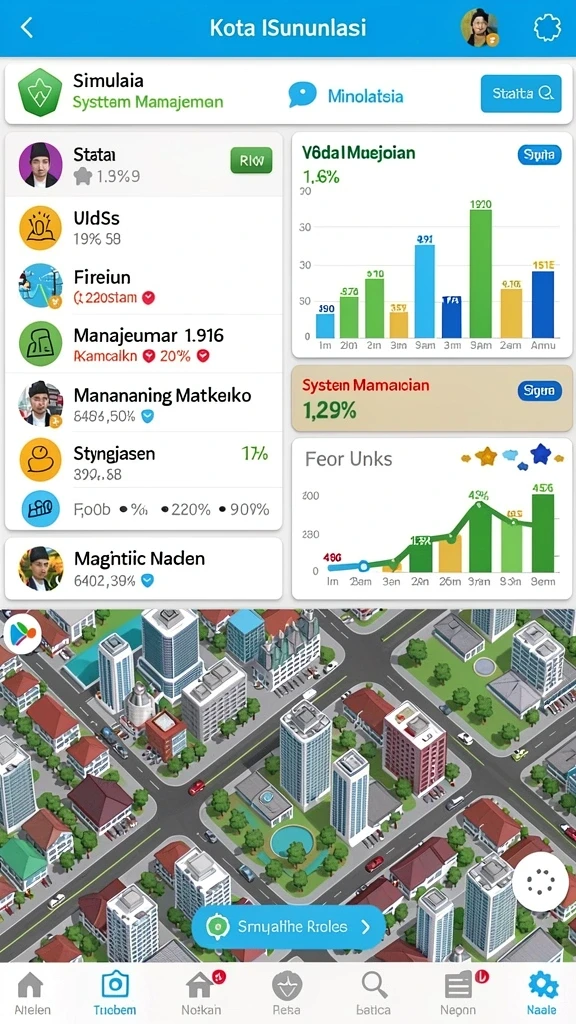Tap the round dotted floating button on the map
Screen dimensions: 576x1024
click(x=540, y=883)
